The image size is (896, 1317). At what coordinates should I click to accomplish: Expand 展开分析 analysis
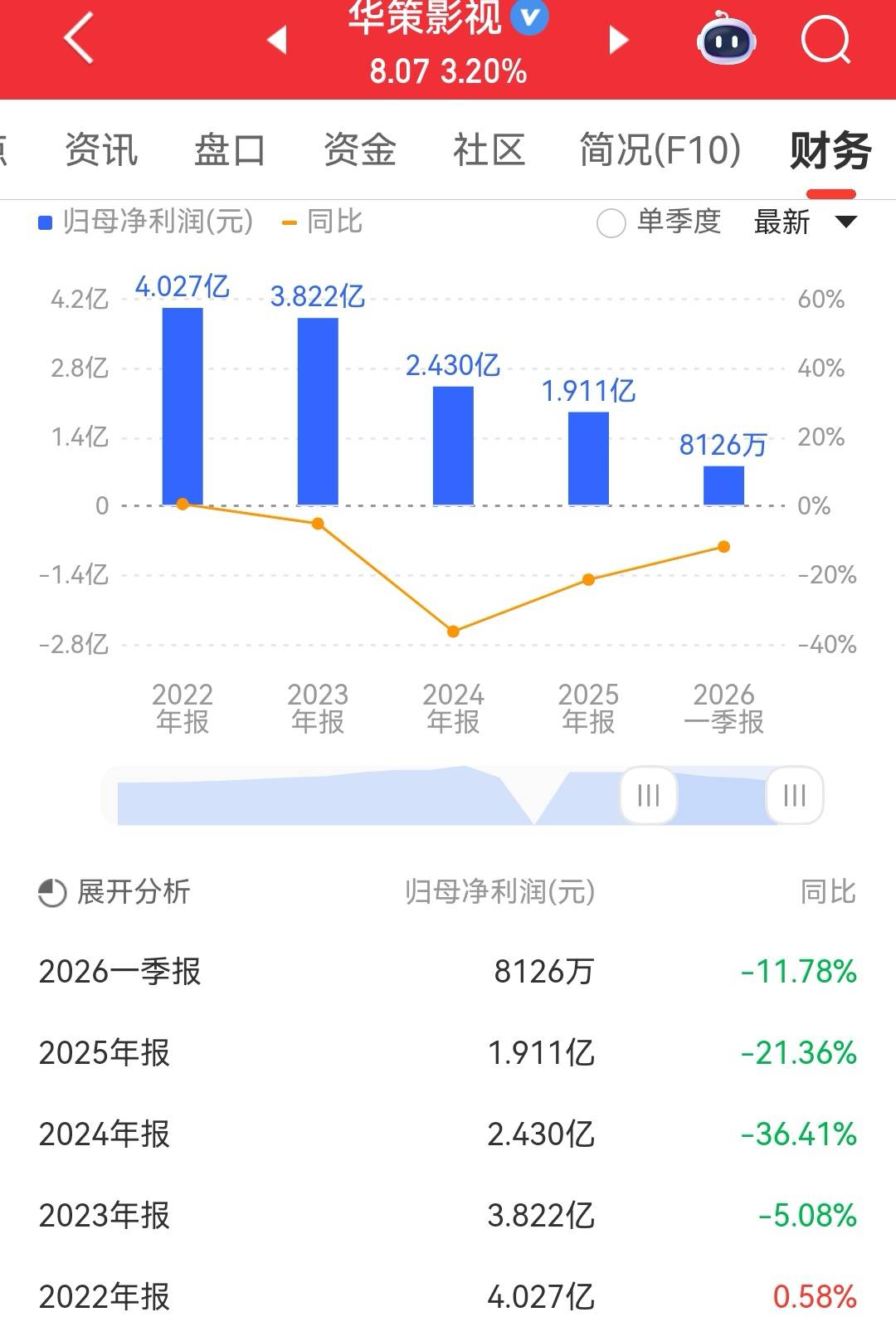(114, 893)
